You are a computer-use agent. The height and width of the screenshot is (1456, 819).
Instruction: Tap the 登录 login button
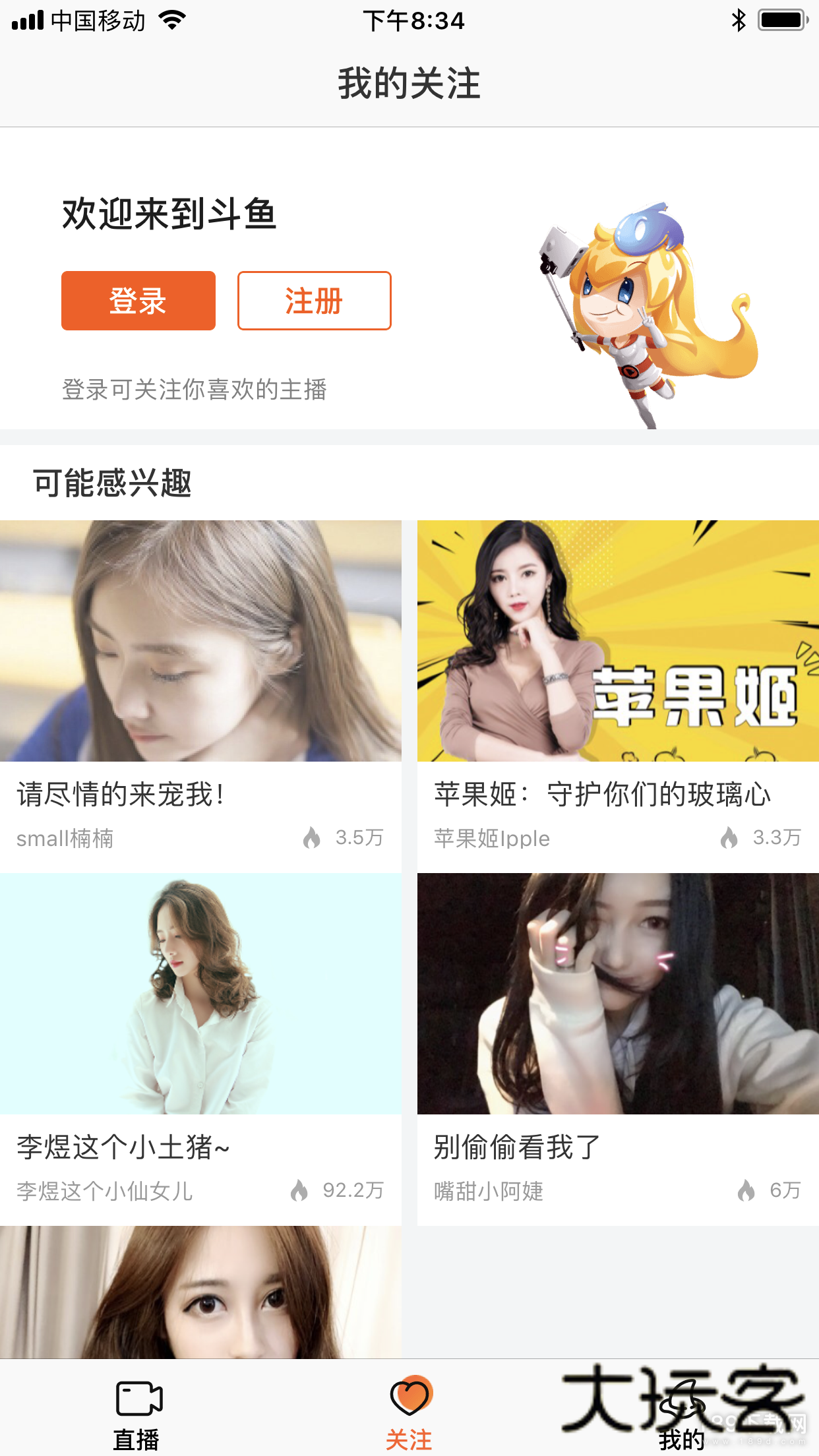click(x=138, y=301)
